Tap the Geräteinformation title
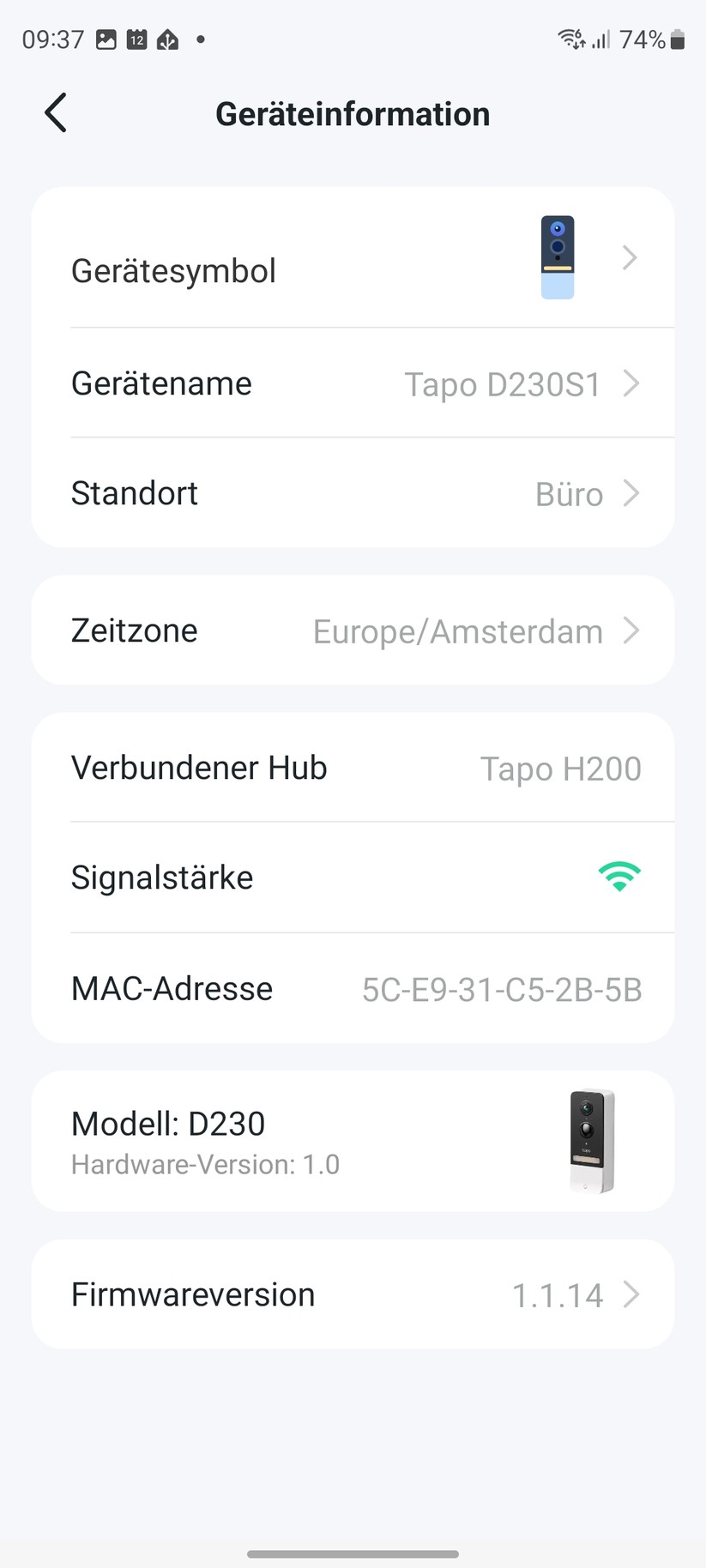The image size is (706, 1568). click(353, 112)
